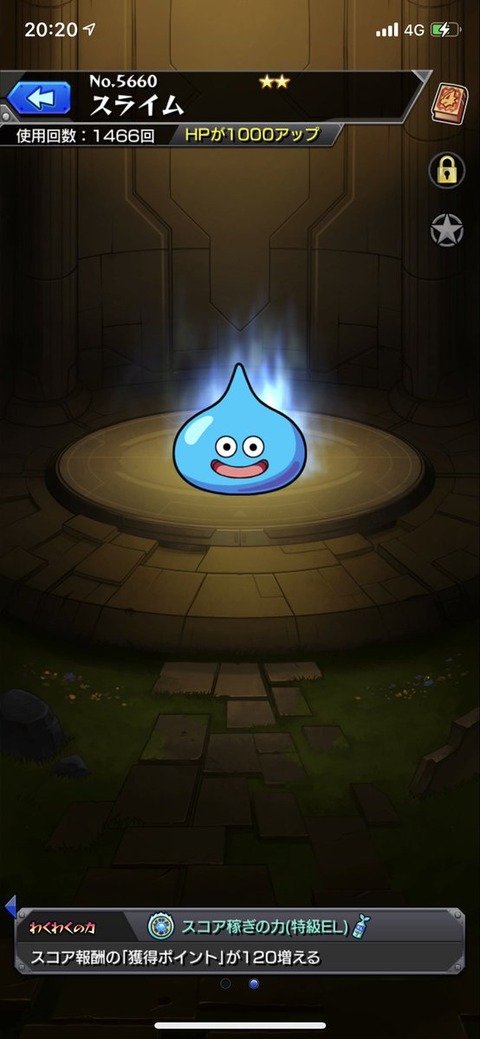Tap the small blue arrow left of the panel
This screenshot has height=1039, width=480.
point(10,906)
